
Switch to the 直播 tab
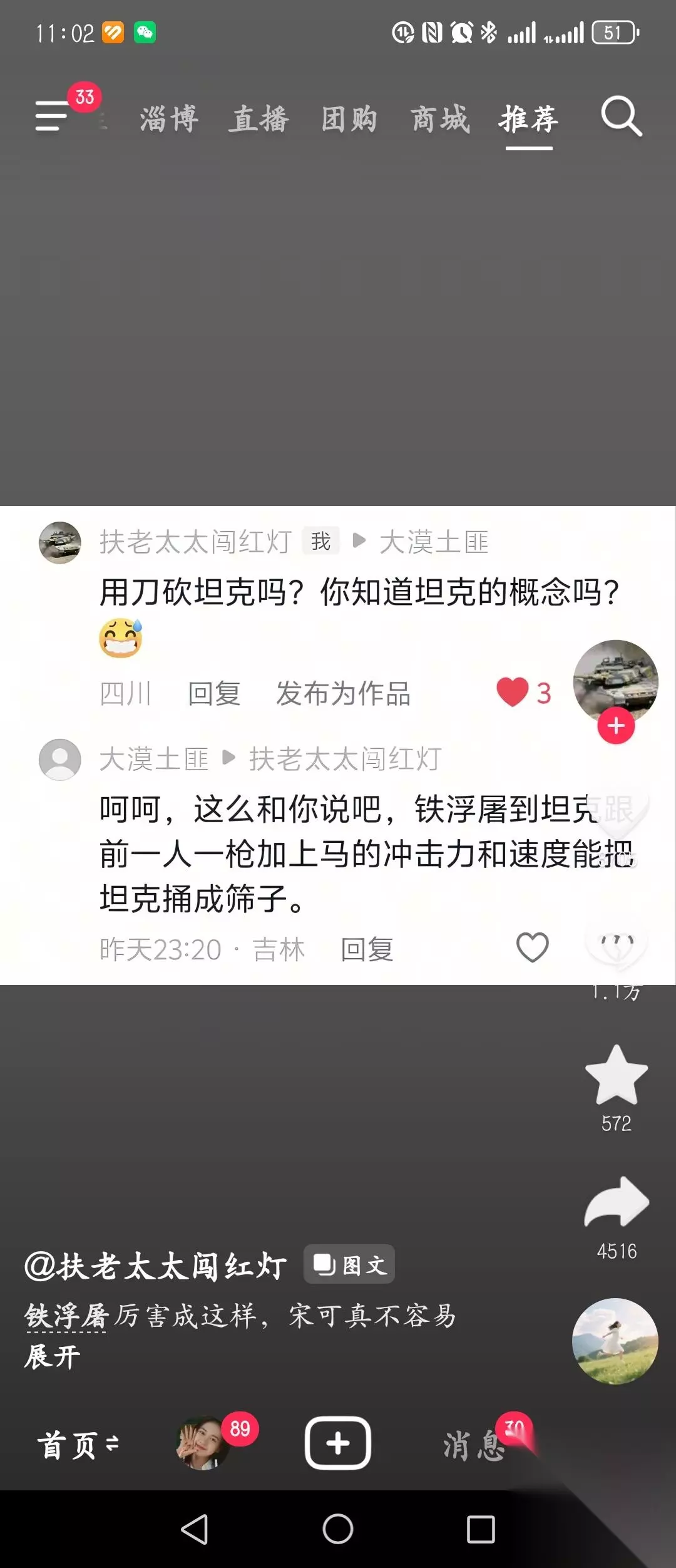point(259,118)
